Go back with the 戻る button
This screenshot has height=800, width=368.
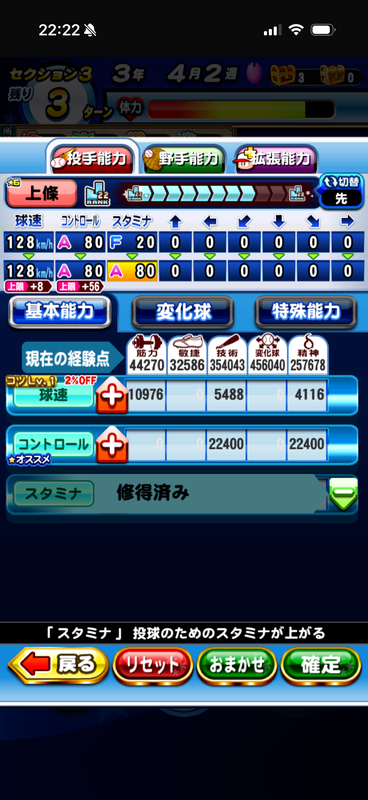click(59, 665)
